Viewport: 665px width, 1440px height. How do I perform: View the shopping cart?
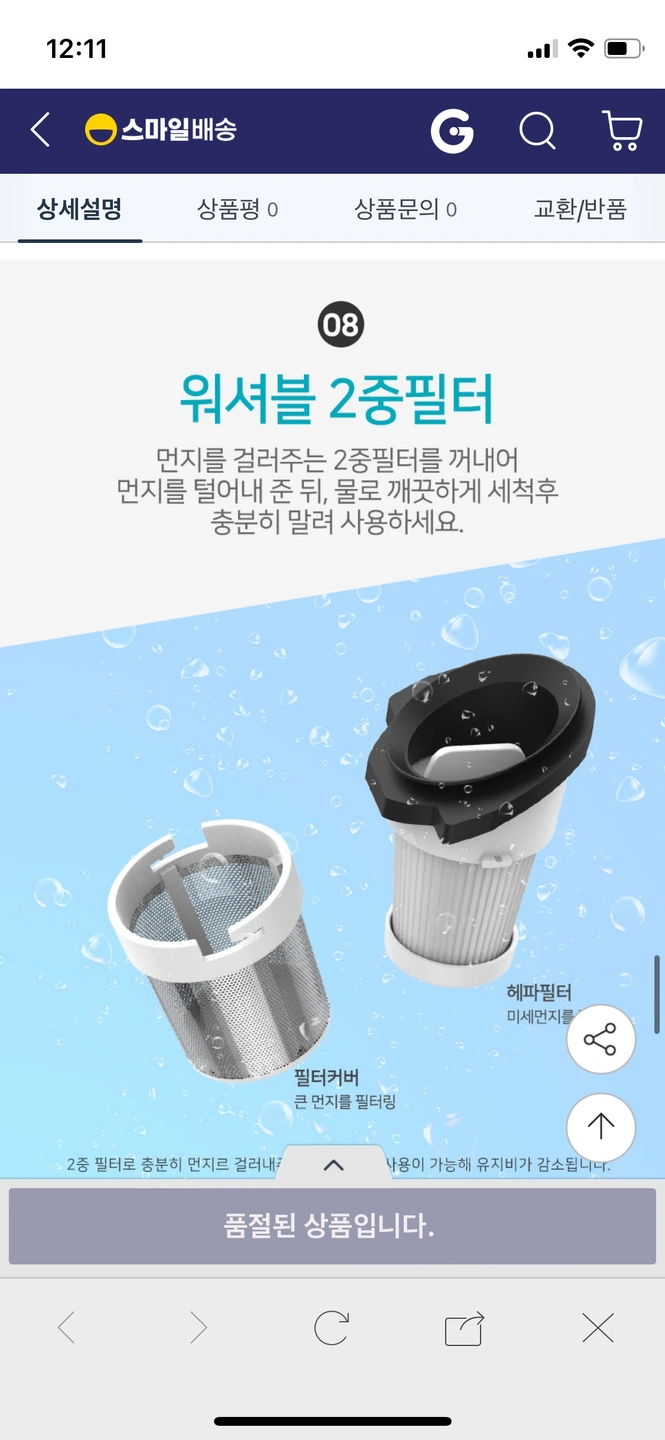622,131
